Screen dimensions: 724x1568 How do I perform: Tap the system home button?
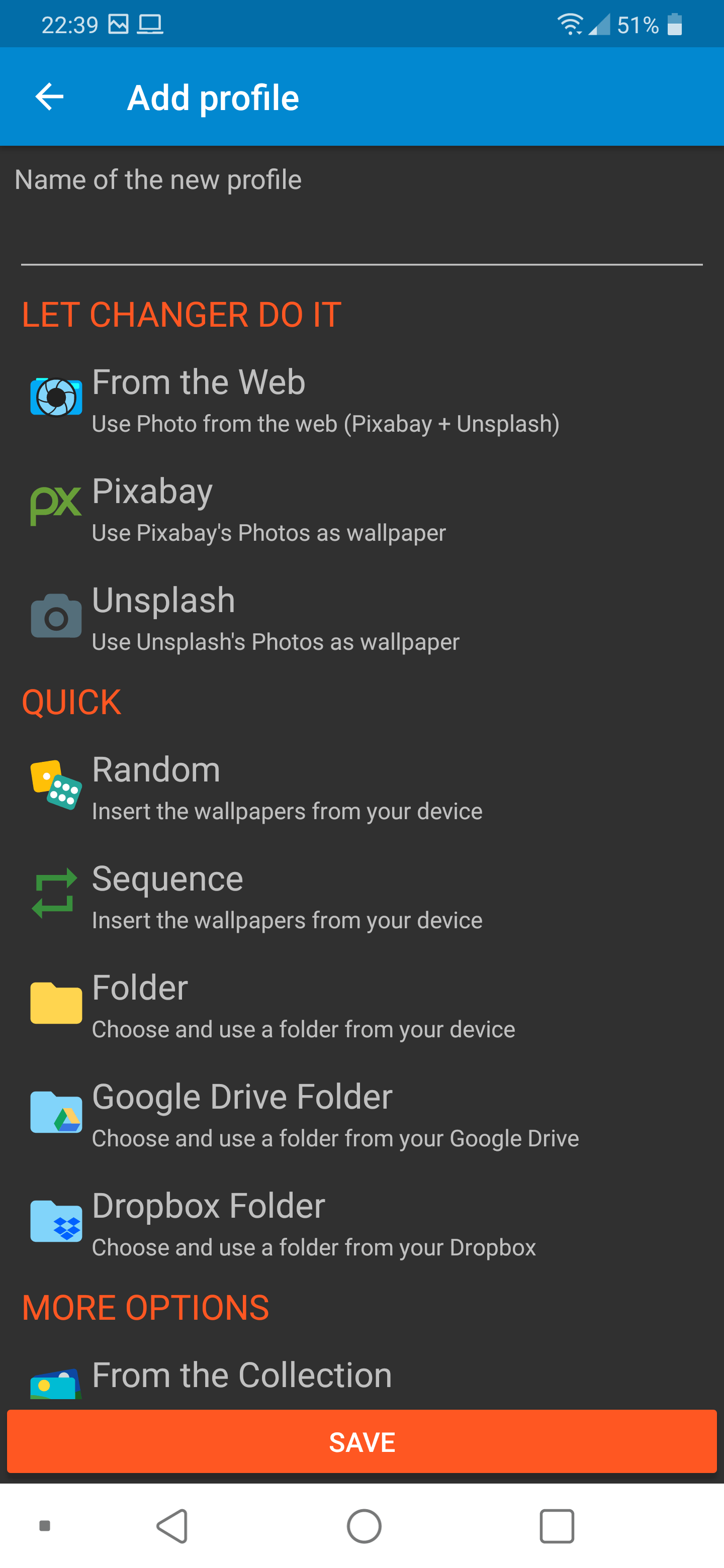coord(364,1526)
